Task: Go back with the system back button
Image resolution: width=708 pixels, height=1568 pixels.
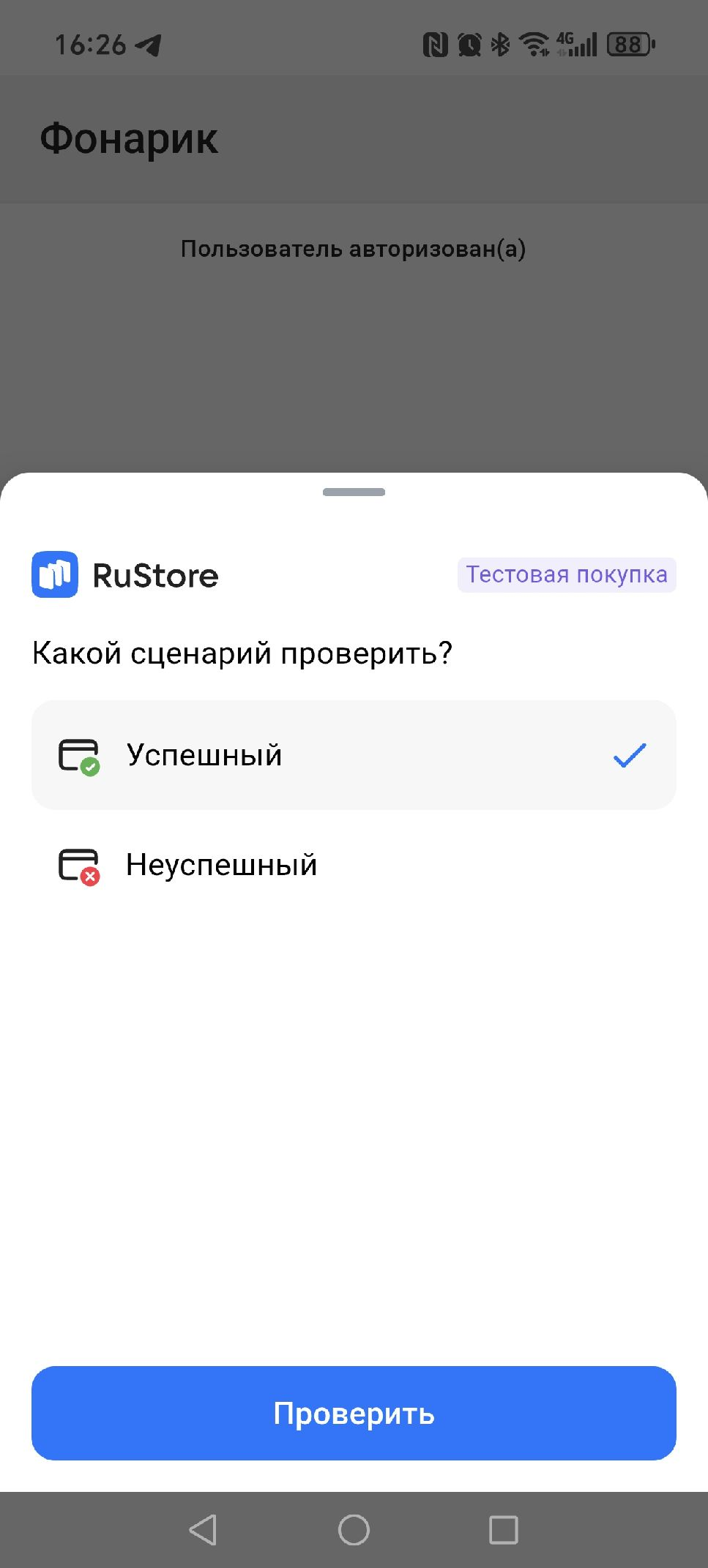Action: point(203,1529)
